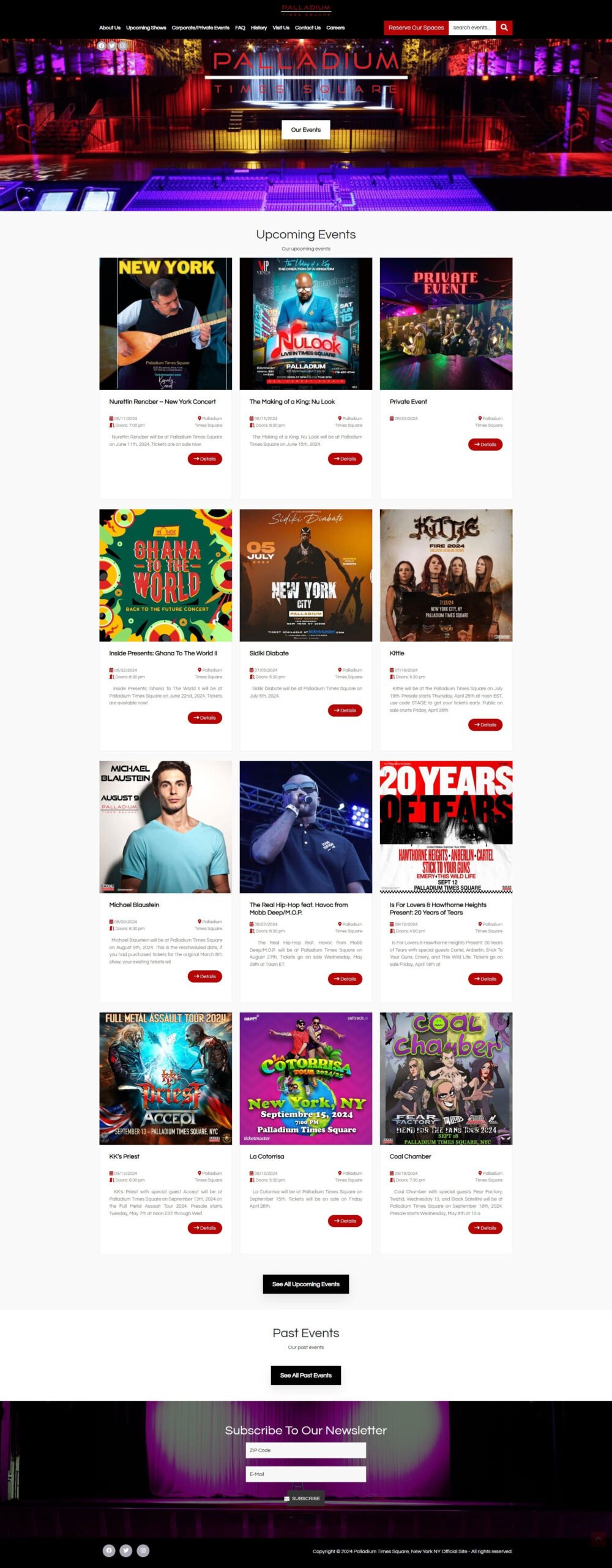The height and width of the screenshot is (1568, 612).
Task: Go to the Upcoming Shows page
Action: (146, 28)
